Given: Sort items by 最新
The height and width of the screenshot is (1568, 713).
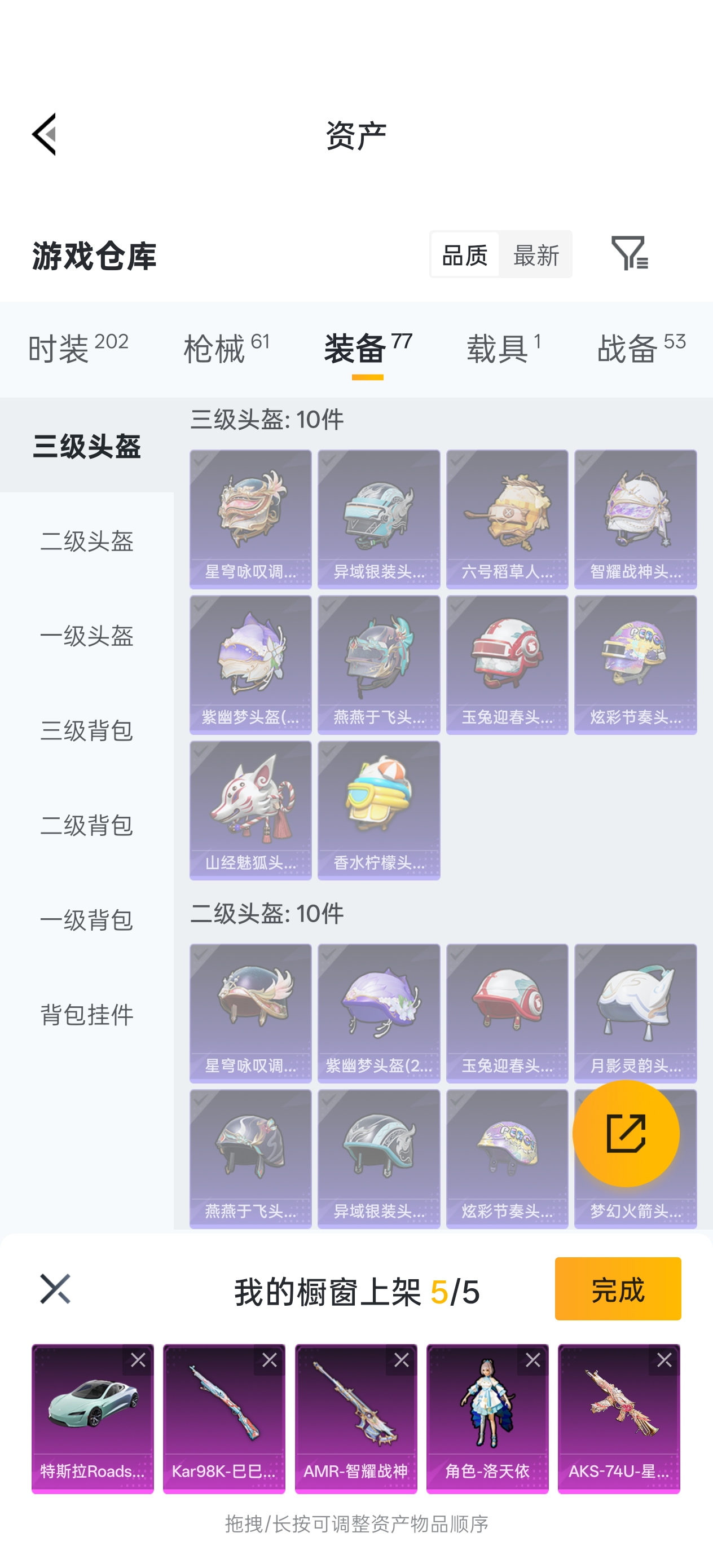Looking at the screenshot, I should pos(535,255).
